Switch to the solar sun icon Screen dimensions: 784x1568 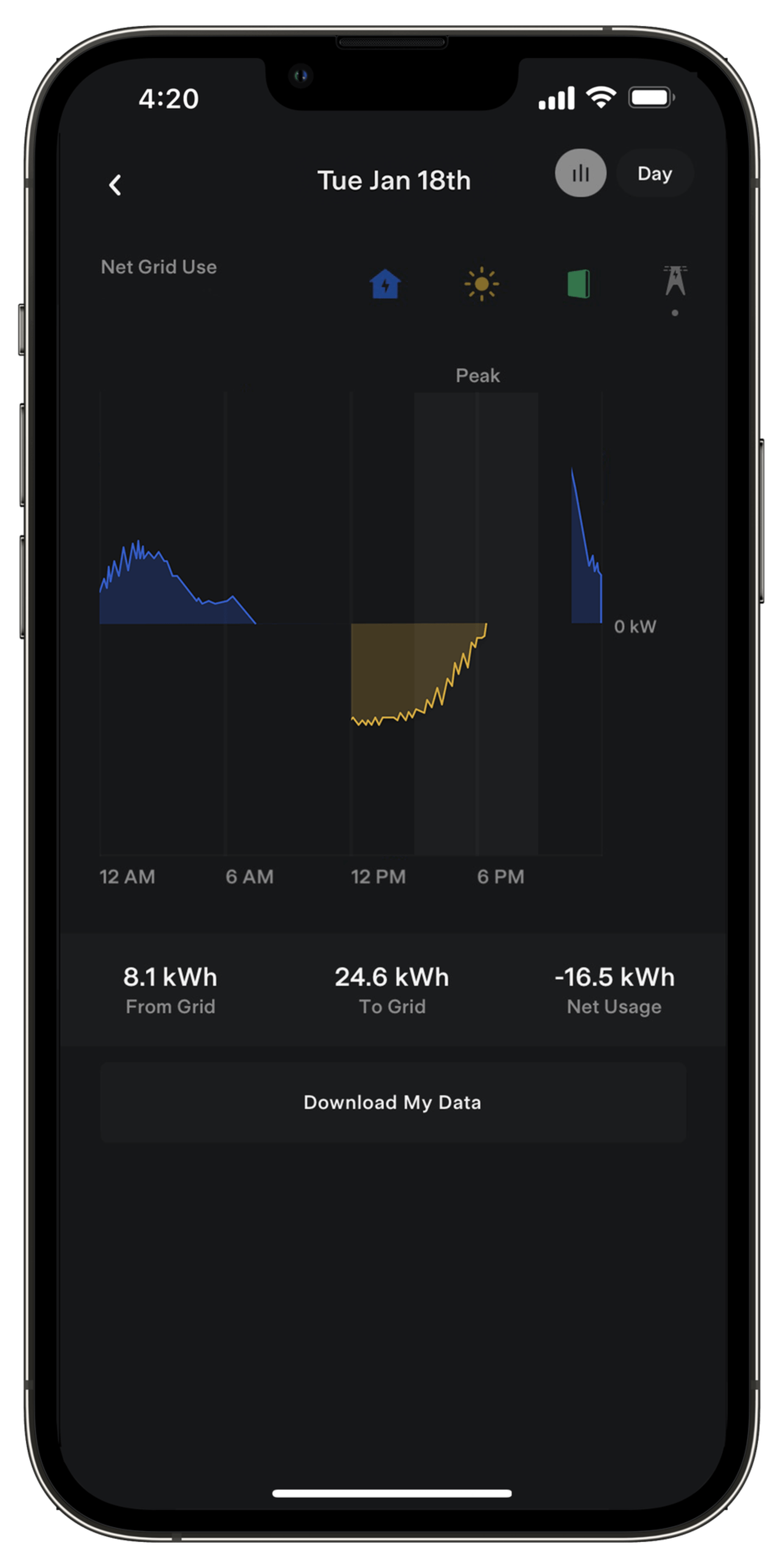click(x=481, y=284)
